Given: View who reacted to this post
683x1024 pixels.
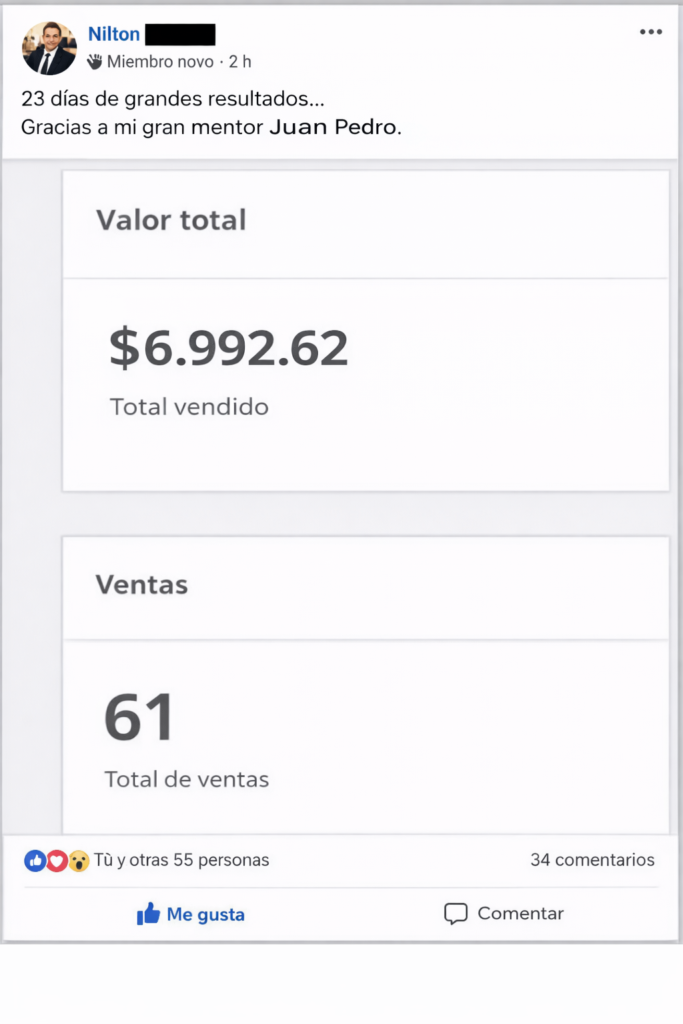Looking at the screenshot, I should click(x=181, y=860).
